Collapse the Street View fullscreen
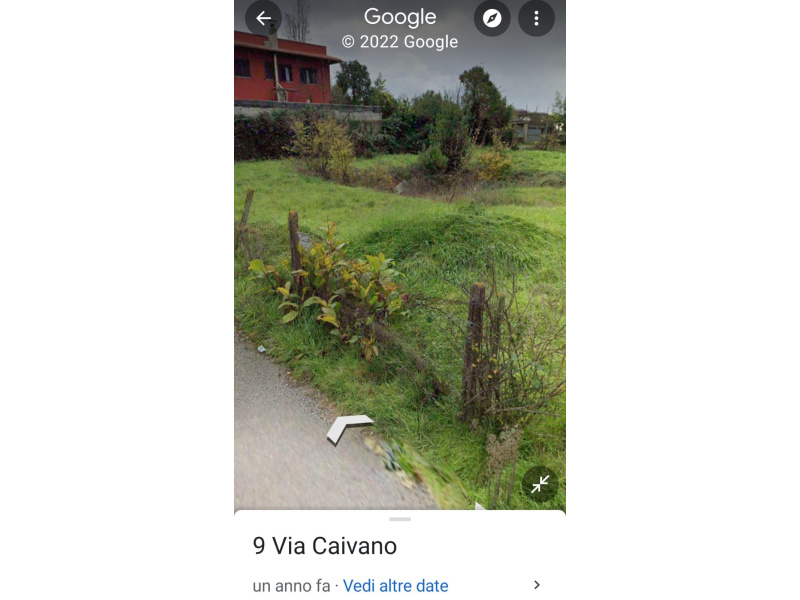This screenshot has height=600, width=800. [540, 485]
